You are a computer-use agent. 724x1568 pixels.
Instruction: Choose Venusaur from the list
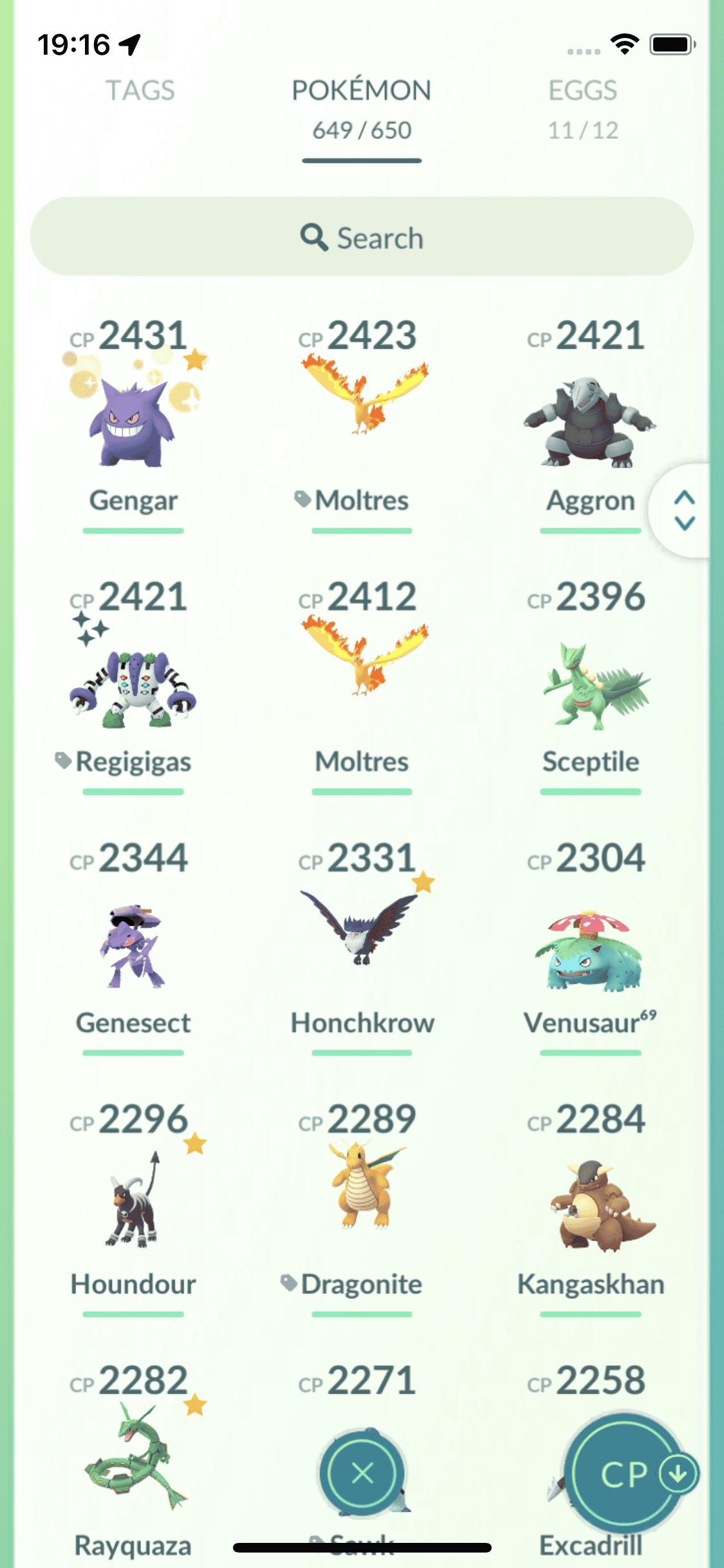(x=589, y=946)
